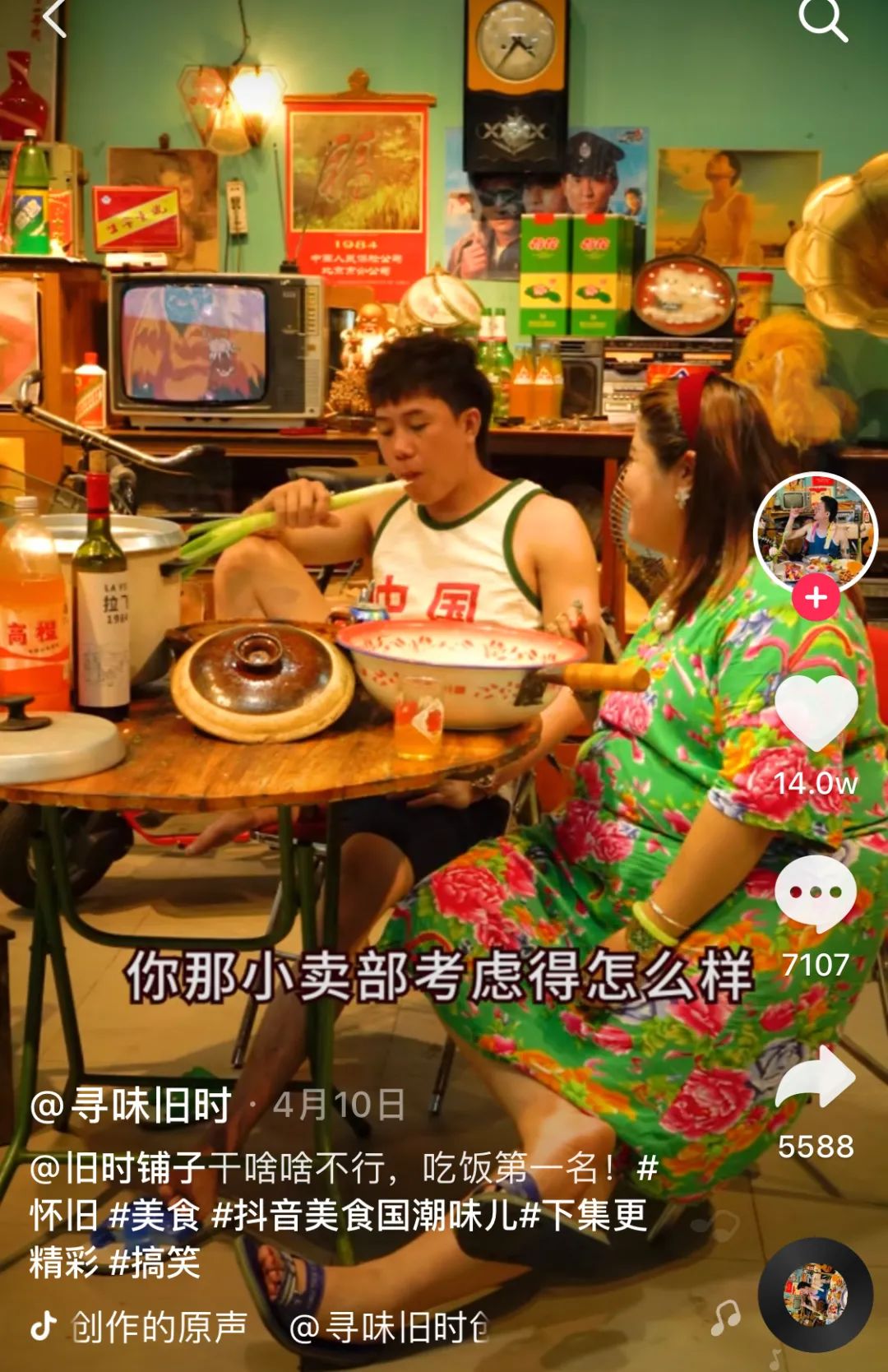Open the creator's profile avatar
The height and width of the screenshot is (1372, 888).
pyautogui.click(x=815, y=532)
